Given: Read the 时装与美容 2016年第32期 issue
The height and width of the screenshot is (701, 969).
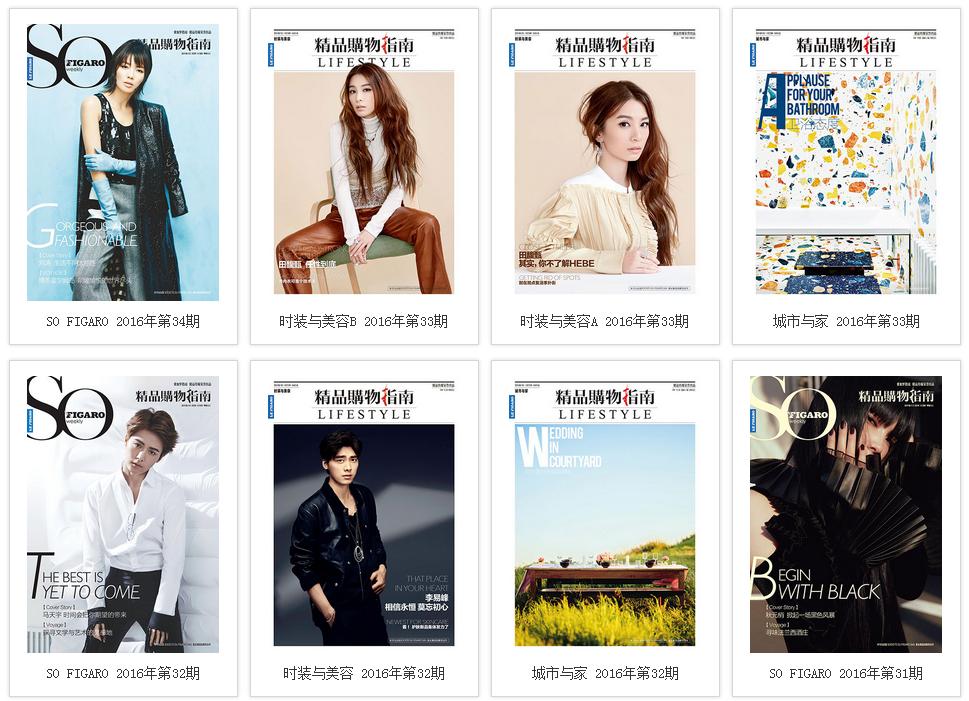Looking at the screenshot, I should pyautogui.click(x=364, y=515).
